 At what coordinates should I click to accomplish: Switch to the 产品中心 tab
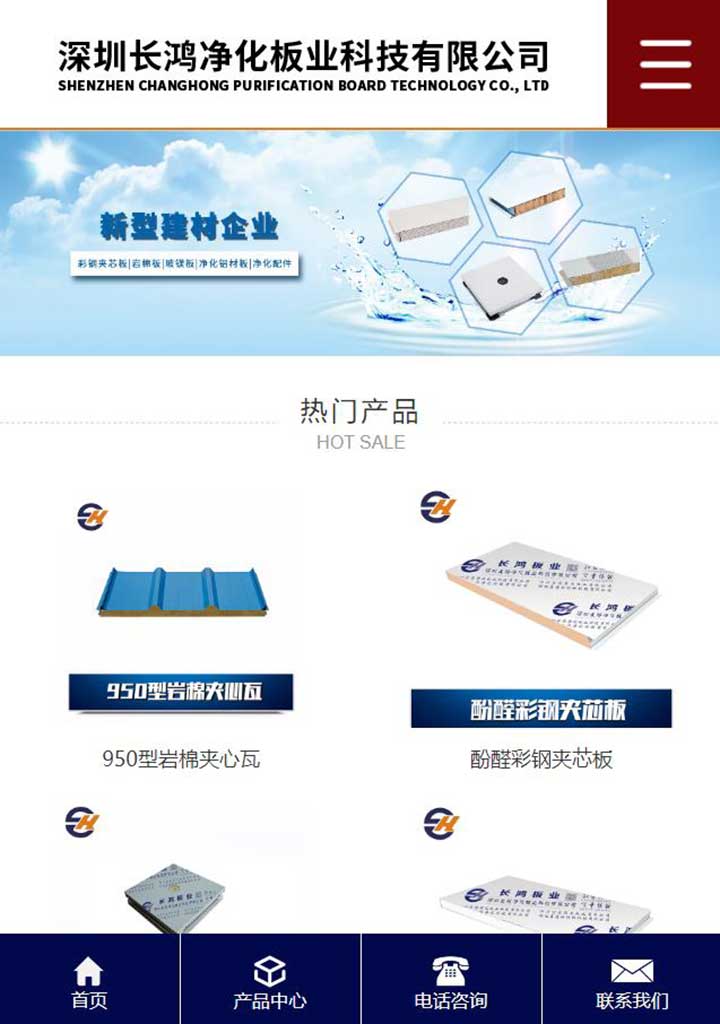click(270, 981)
